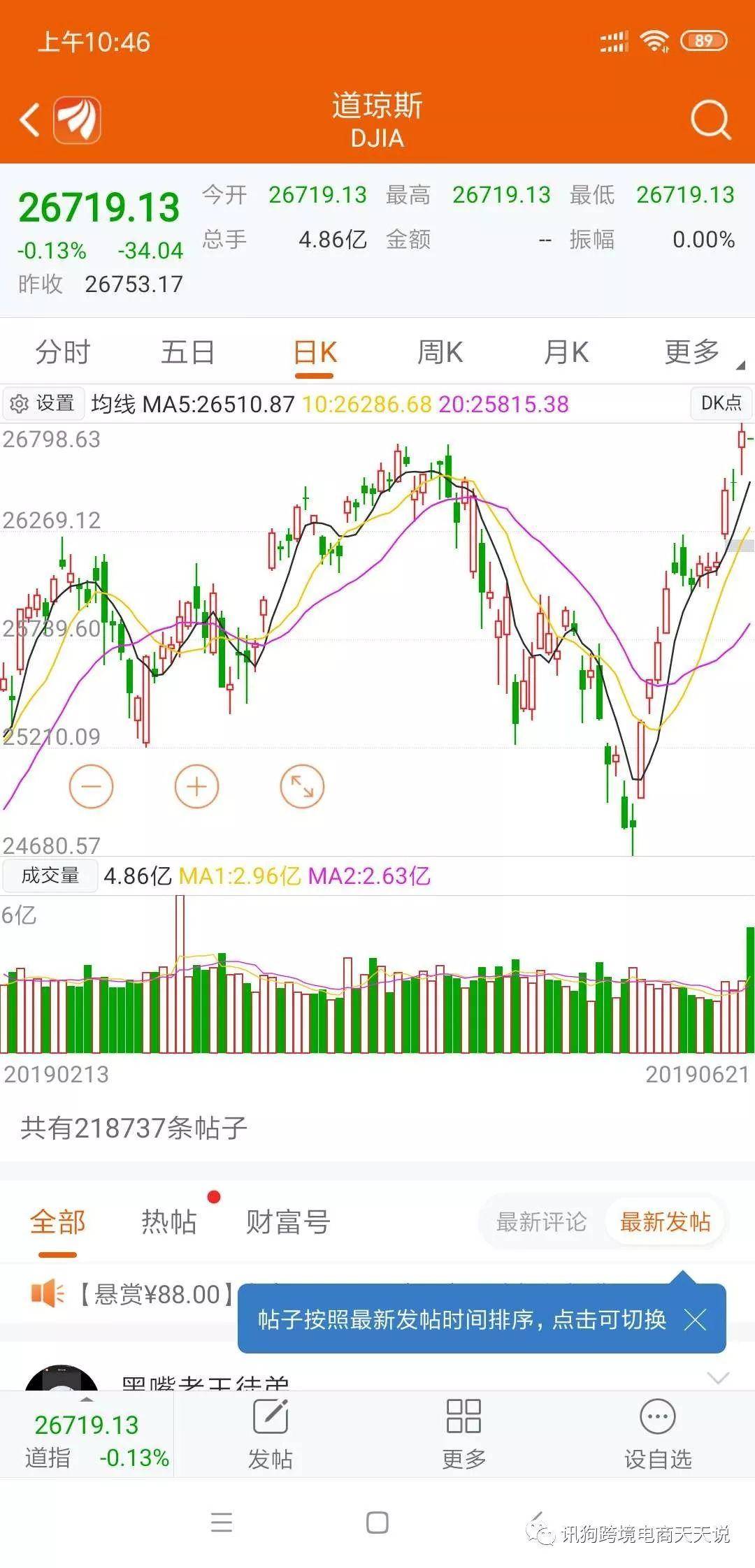Image resolution: width=755 pixels, height=1568 pixels.
Task: Zoom in the chart with plus button
Action: [x=196, y=786]
